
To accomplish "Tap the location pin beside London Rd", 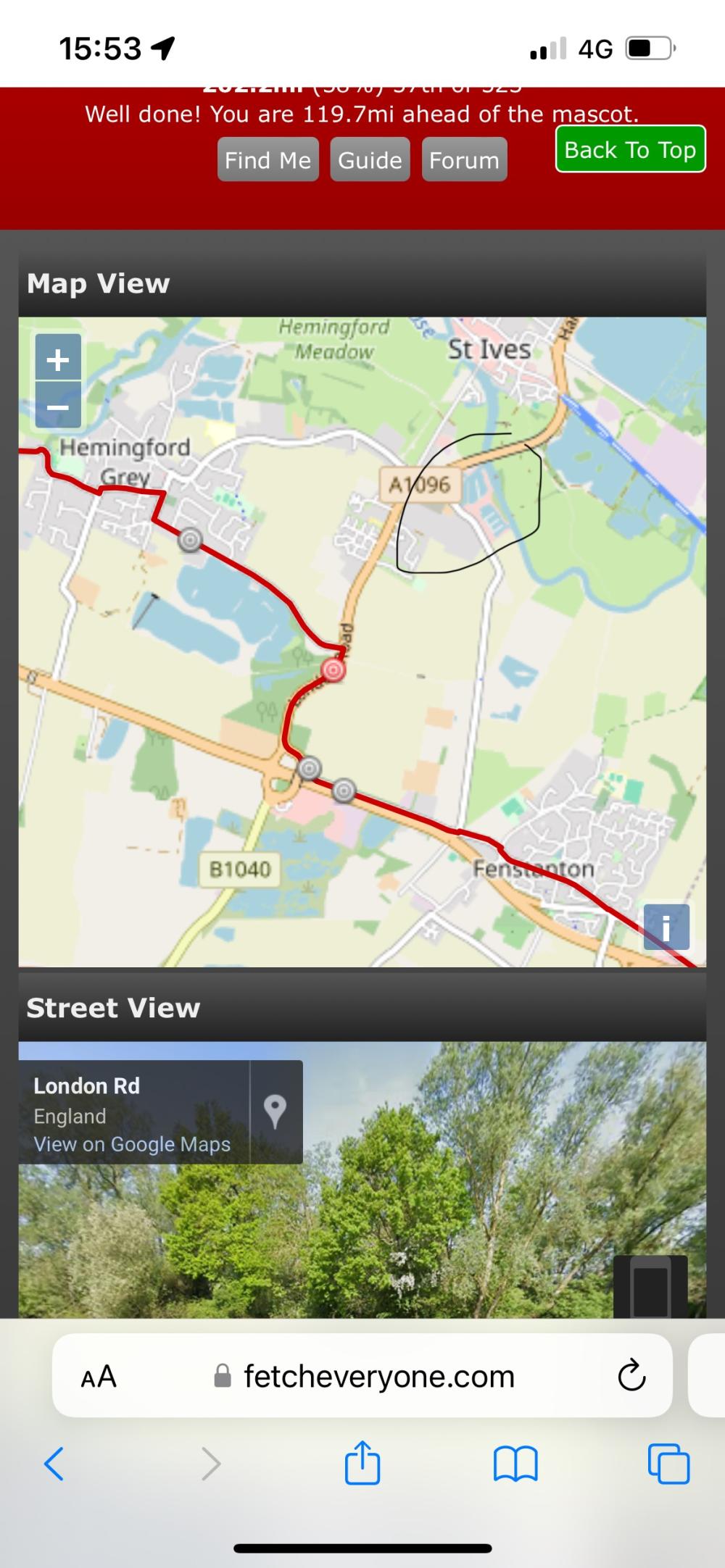I will (x=275, y=1112).
